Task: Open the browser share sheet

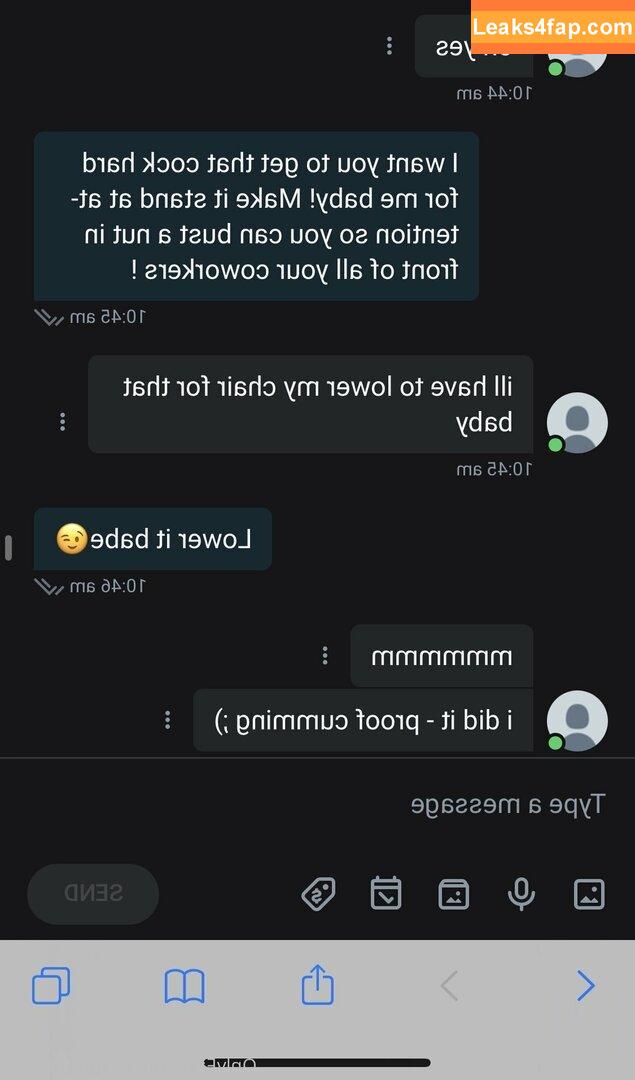Action: 317,985
